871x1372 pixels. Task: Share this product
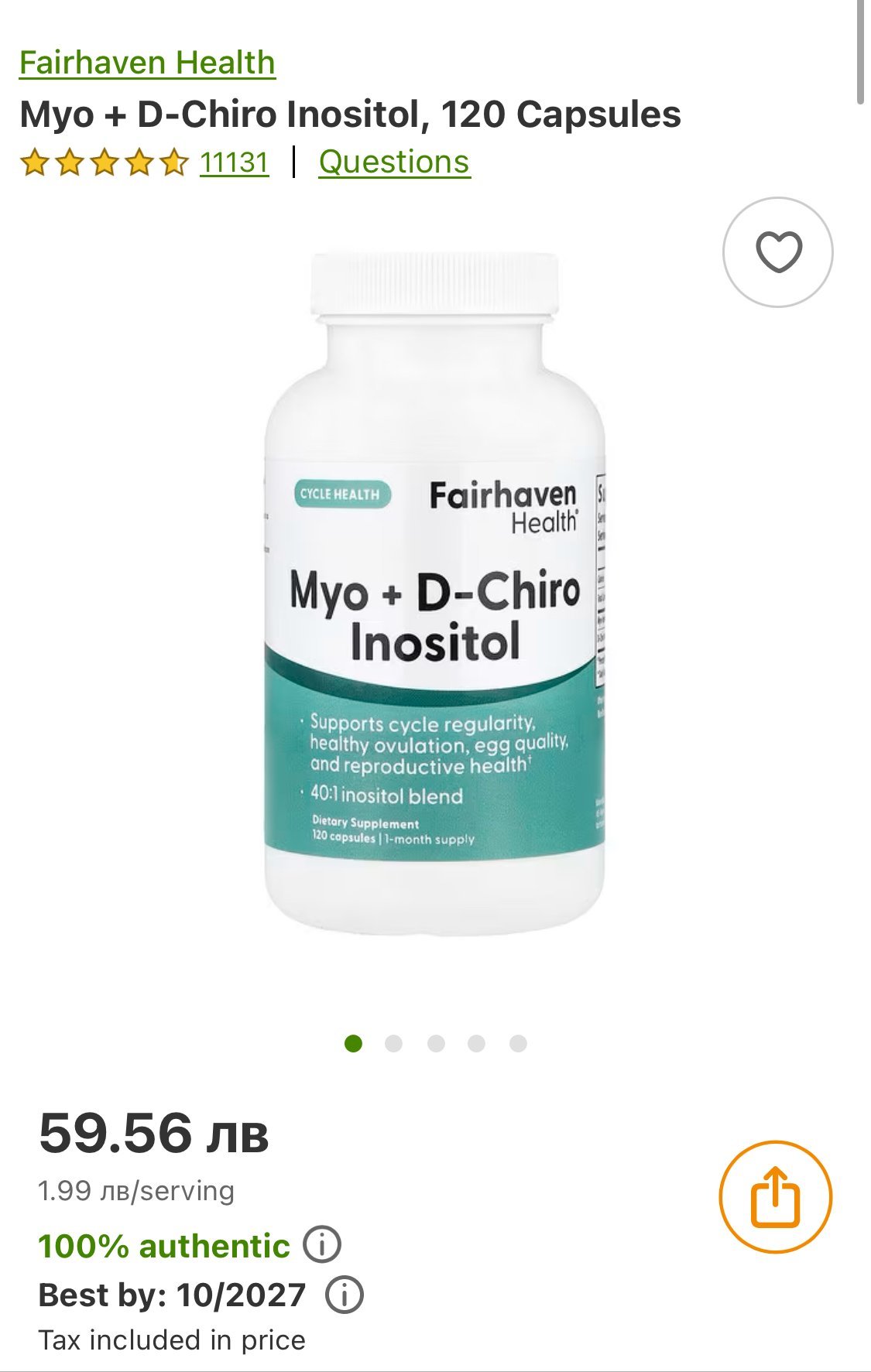775,1196
